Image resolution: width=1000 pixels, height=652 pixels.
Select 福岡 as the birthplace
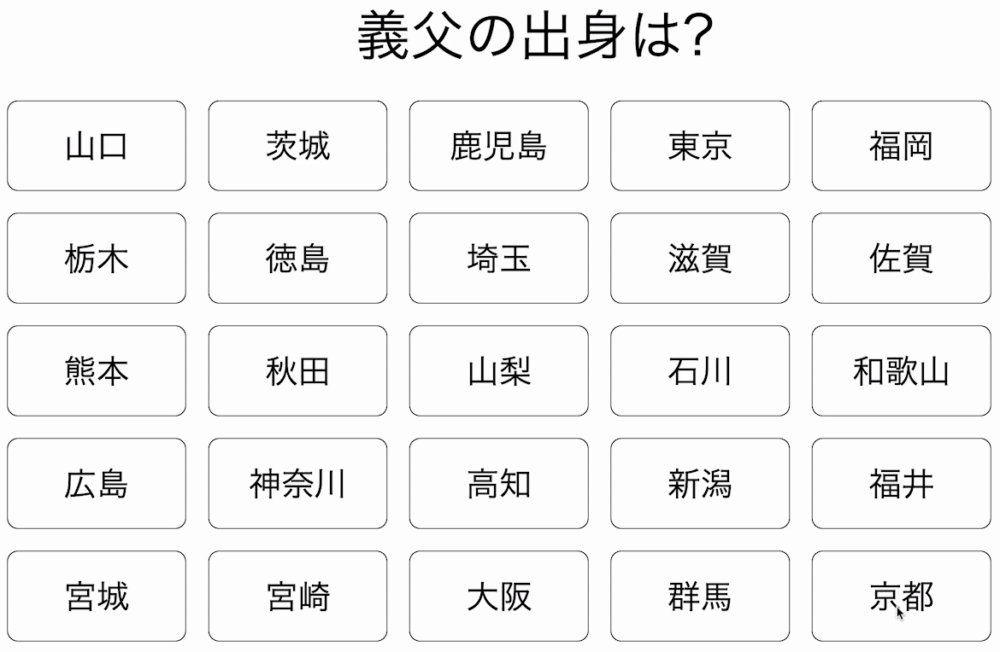click(901, 146)
